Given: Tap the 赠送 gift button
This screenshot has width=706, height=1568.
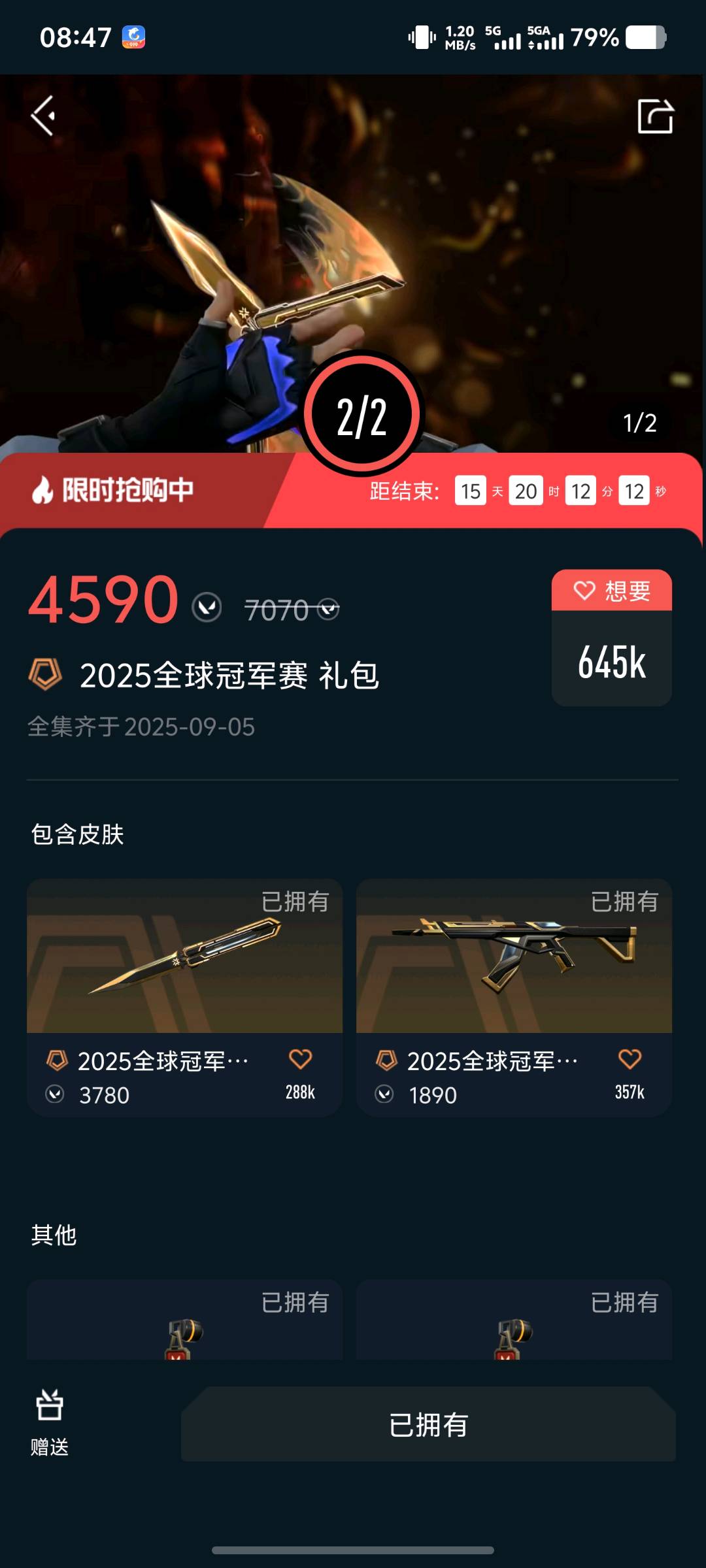Looking at the screenshot, I should (x=50, y=1422).
